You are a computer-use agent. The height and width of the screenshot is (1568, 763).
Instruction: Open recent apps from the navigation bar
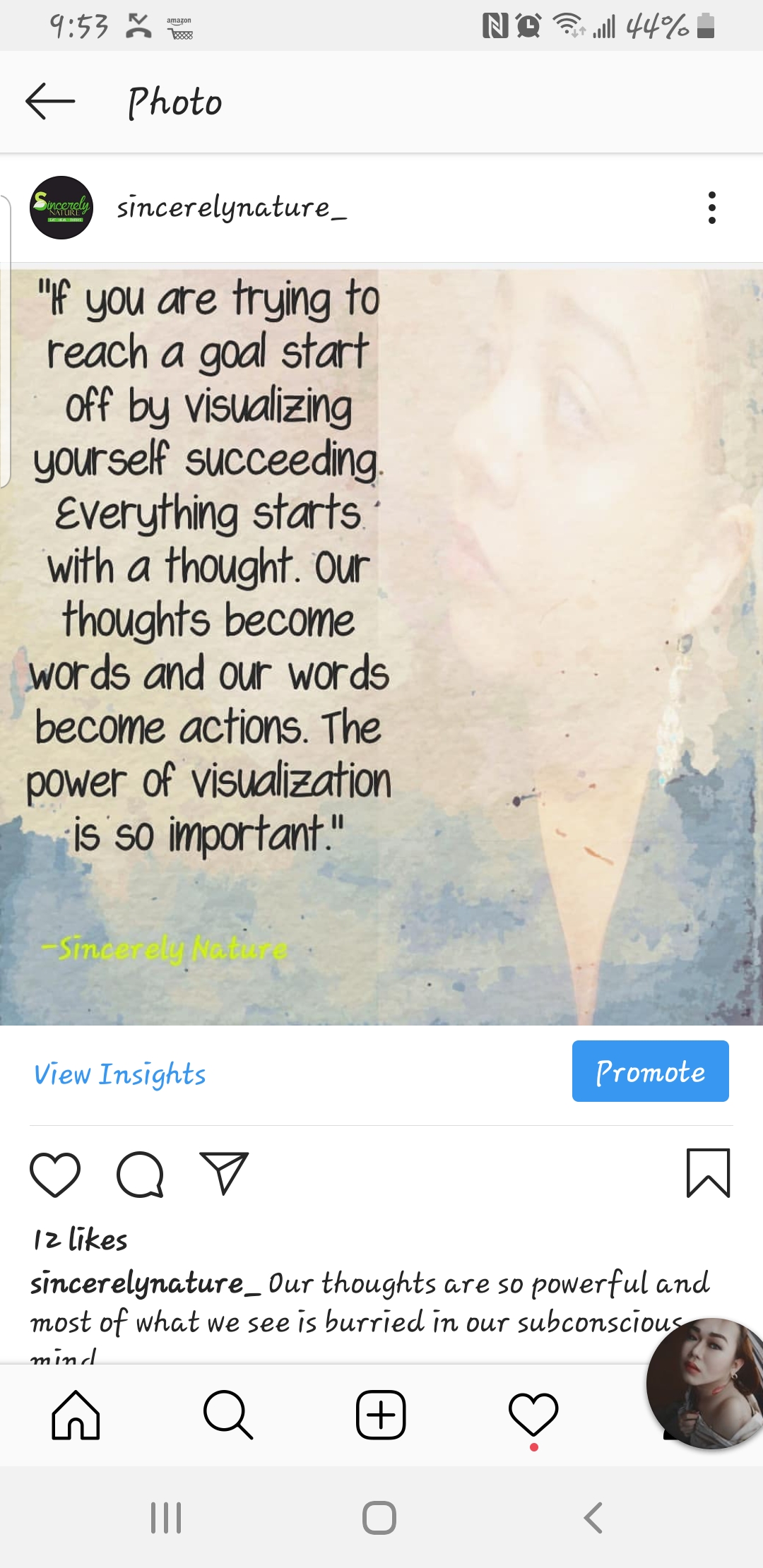point(166,1517)
